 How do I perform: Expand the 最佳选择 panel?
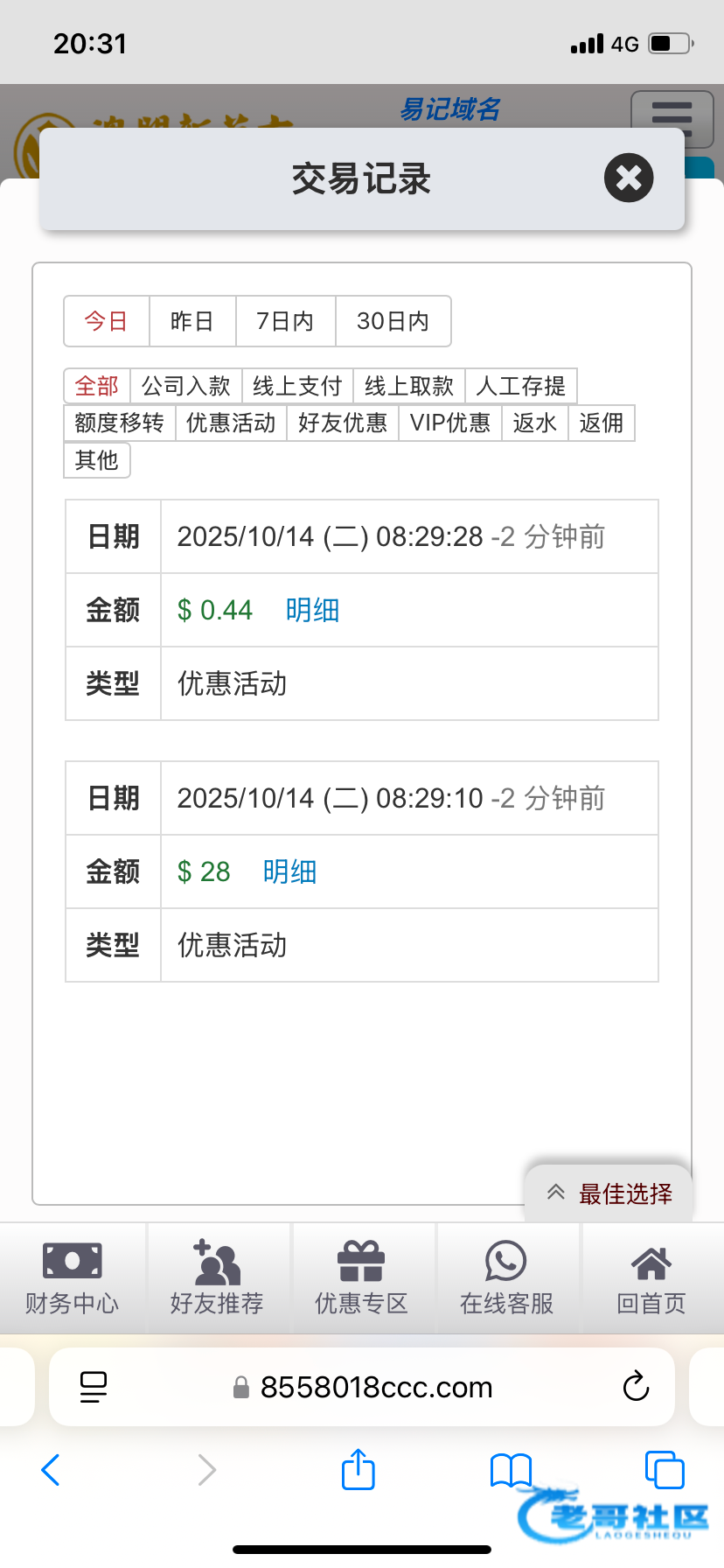point(609,1193)
